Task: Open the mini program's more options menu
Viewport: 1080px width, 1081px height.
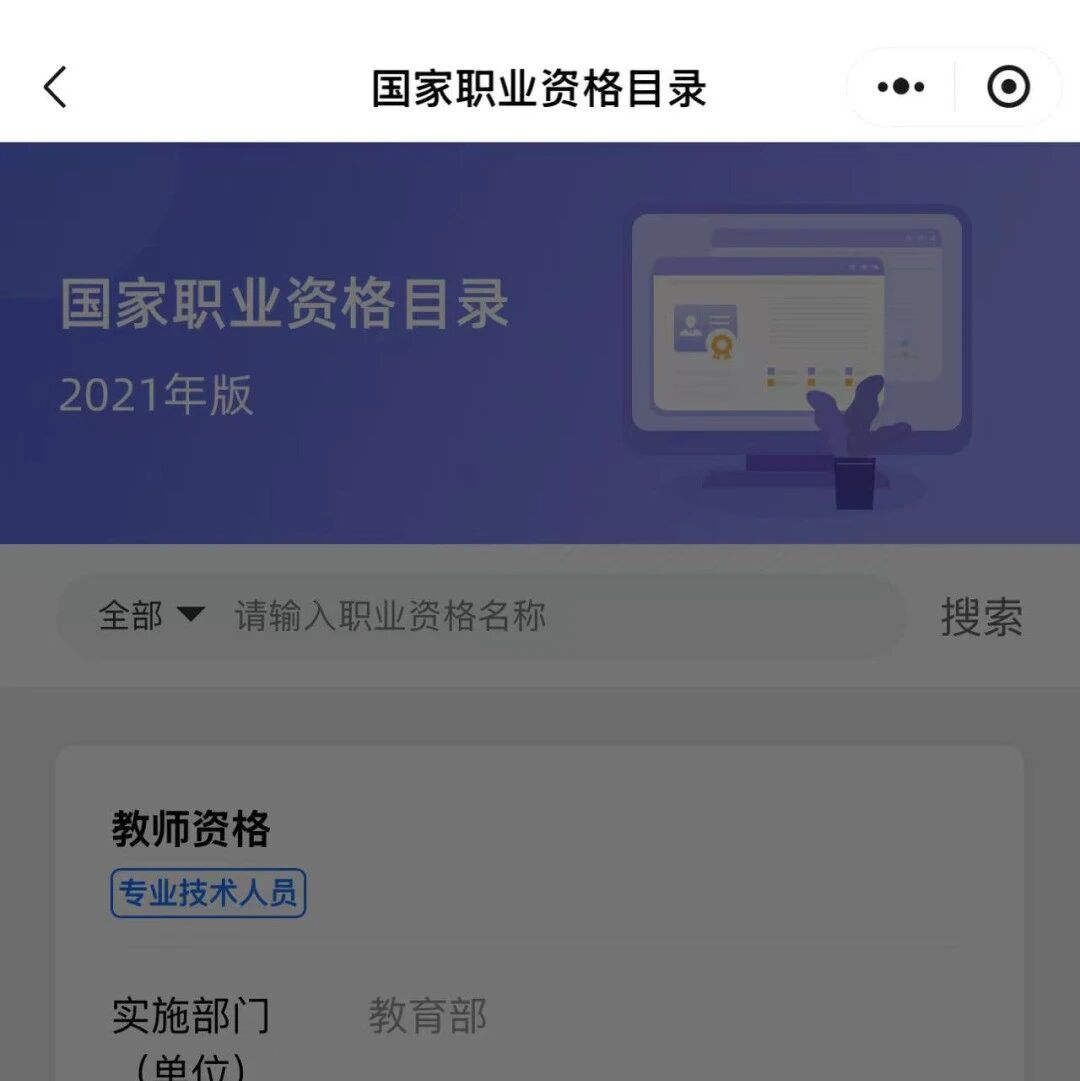Action: pos(900,88)
